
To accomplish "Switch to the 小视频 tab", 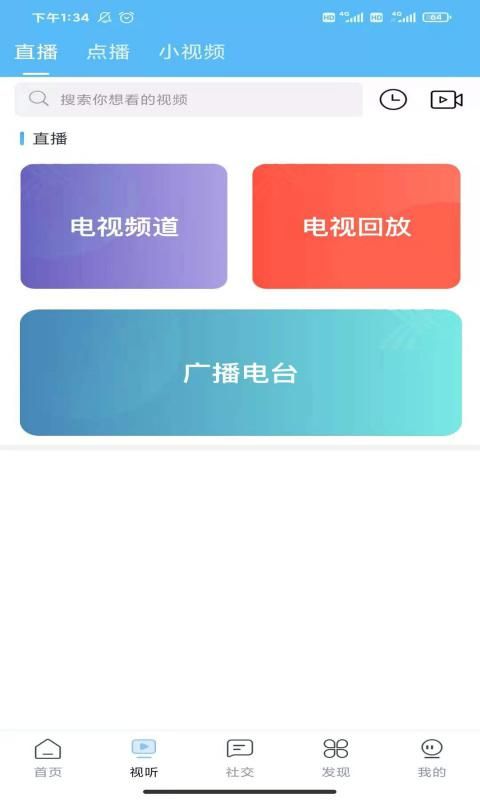I will [x=192, y=52].
